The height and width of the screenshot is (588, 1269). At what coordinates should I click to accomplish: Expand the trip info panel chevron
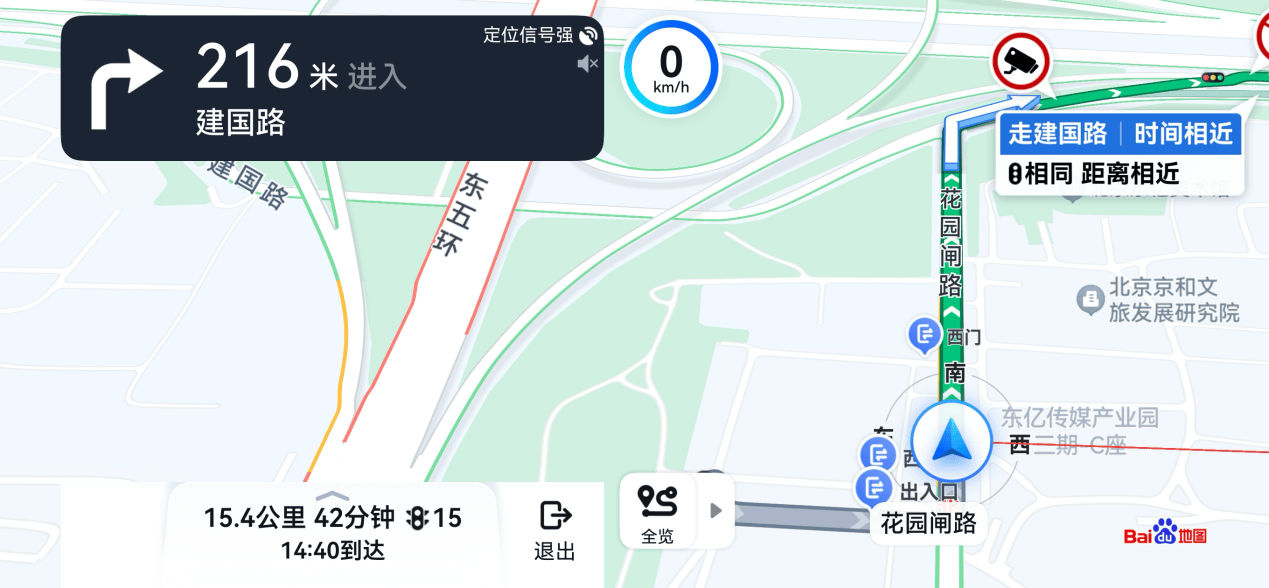pyautogui.click(x=332, y=495)
